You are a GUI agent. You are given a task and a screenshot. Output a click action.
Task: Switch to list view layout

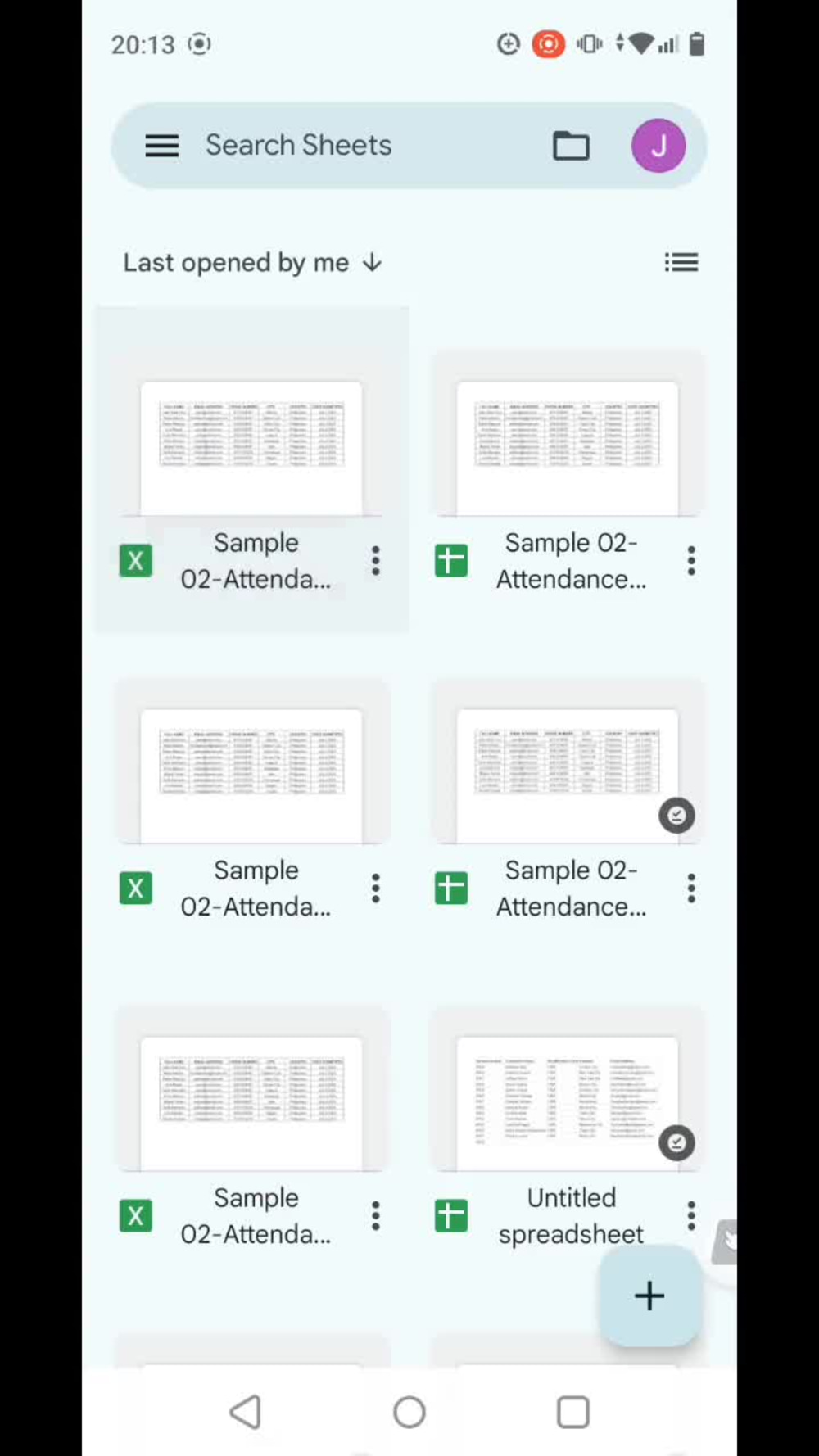point(681,262)
